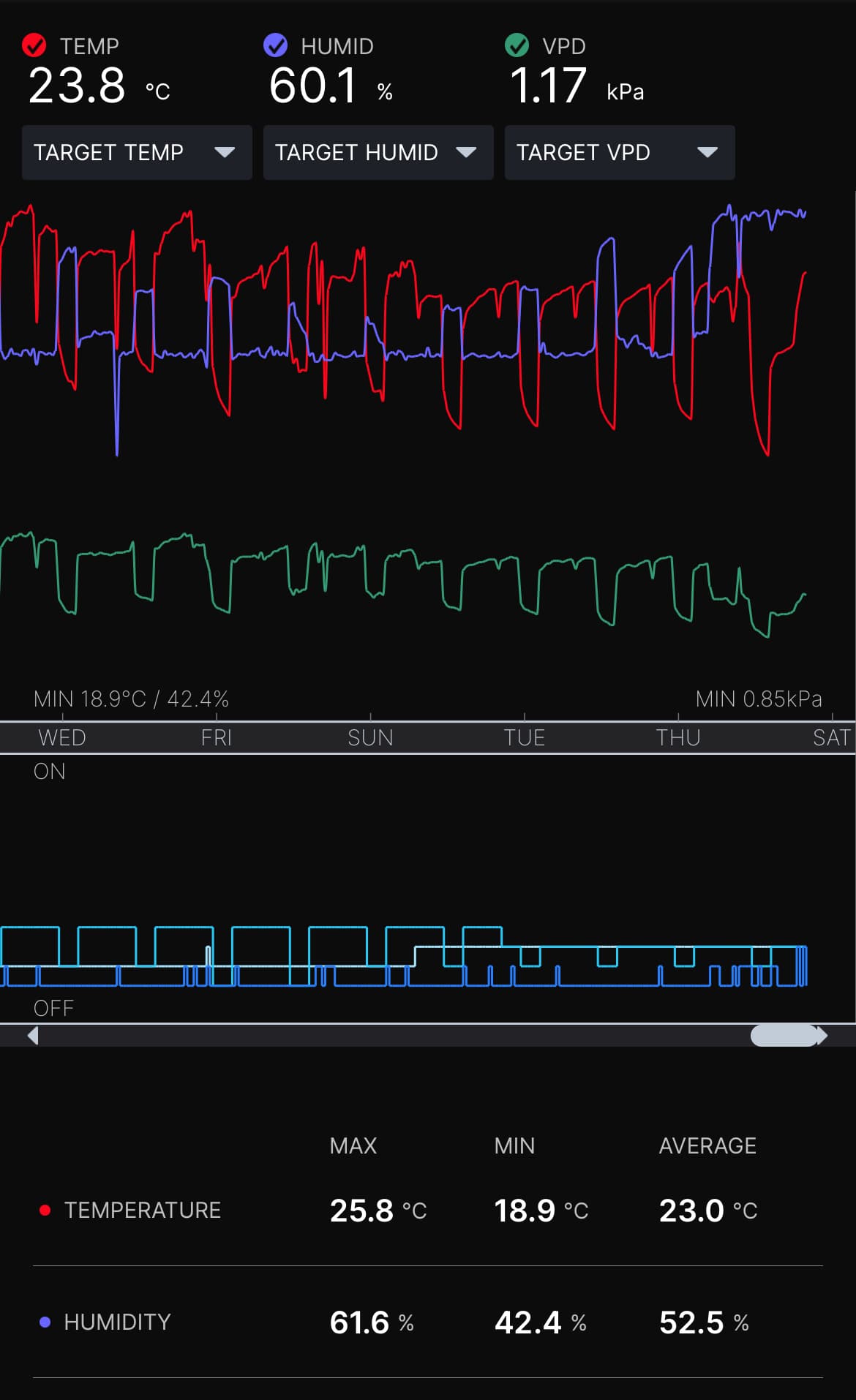
Task: Tap the left arrow on chart scrollbar
Action: point(33,1035)
